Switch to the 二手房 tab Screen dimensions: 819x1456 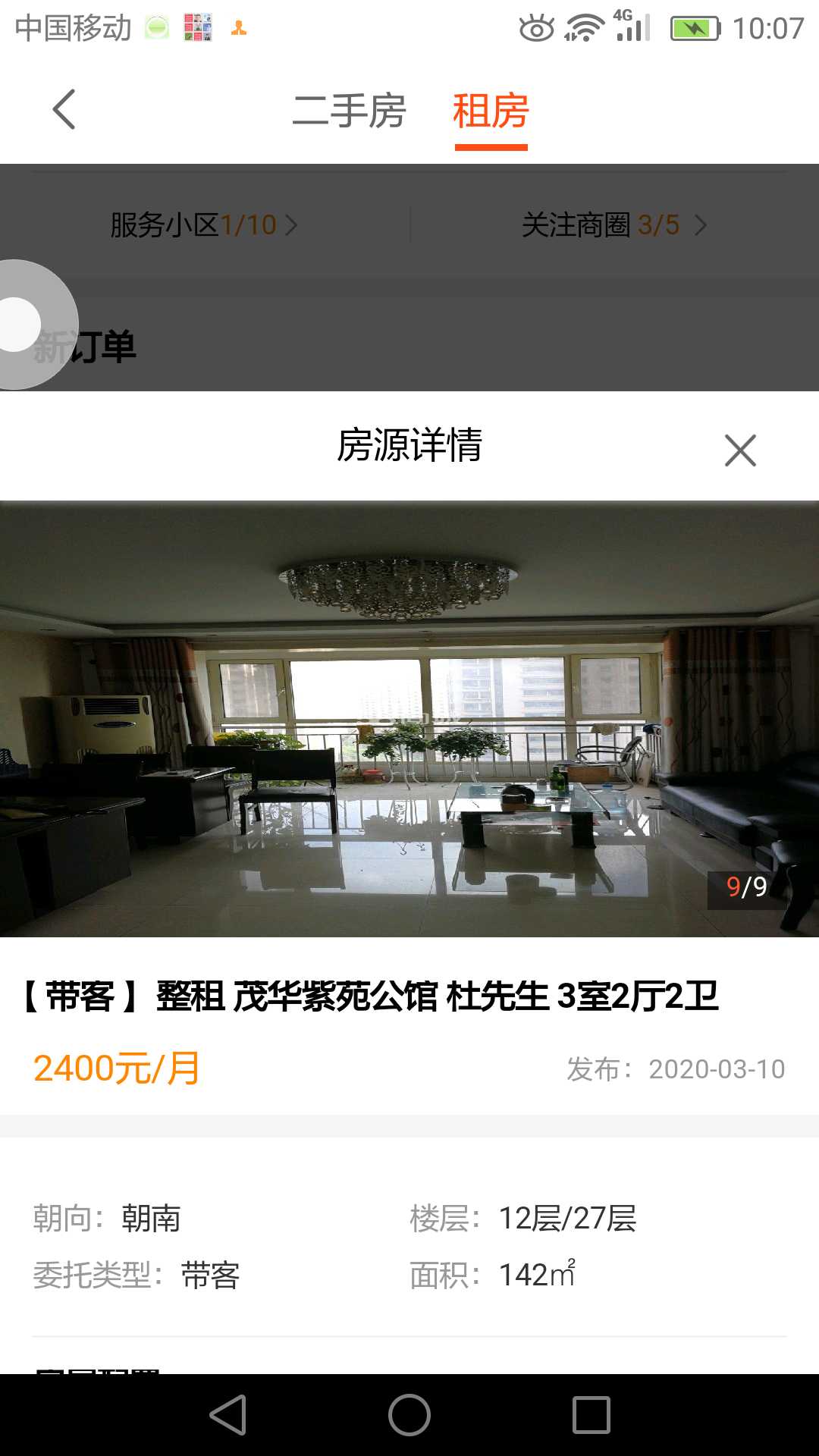[x=349, y=111]
